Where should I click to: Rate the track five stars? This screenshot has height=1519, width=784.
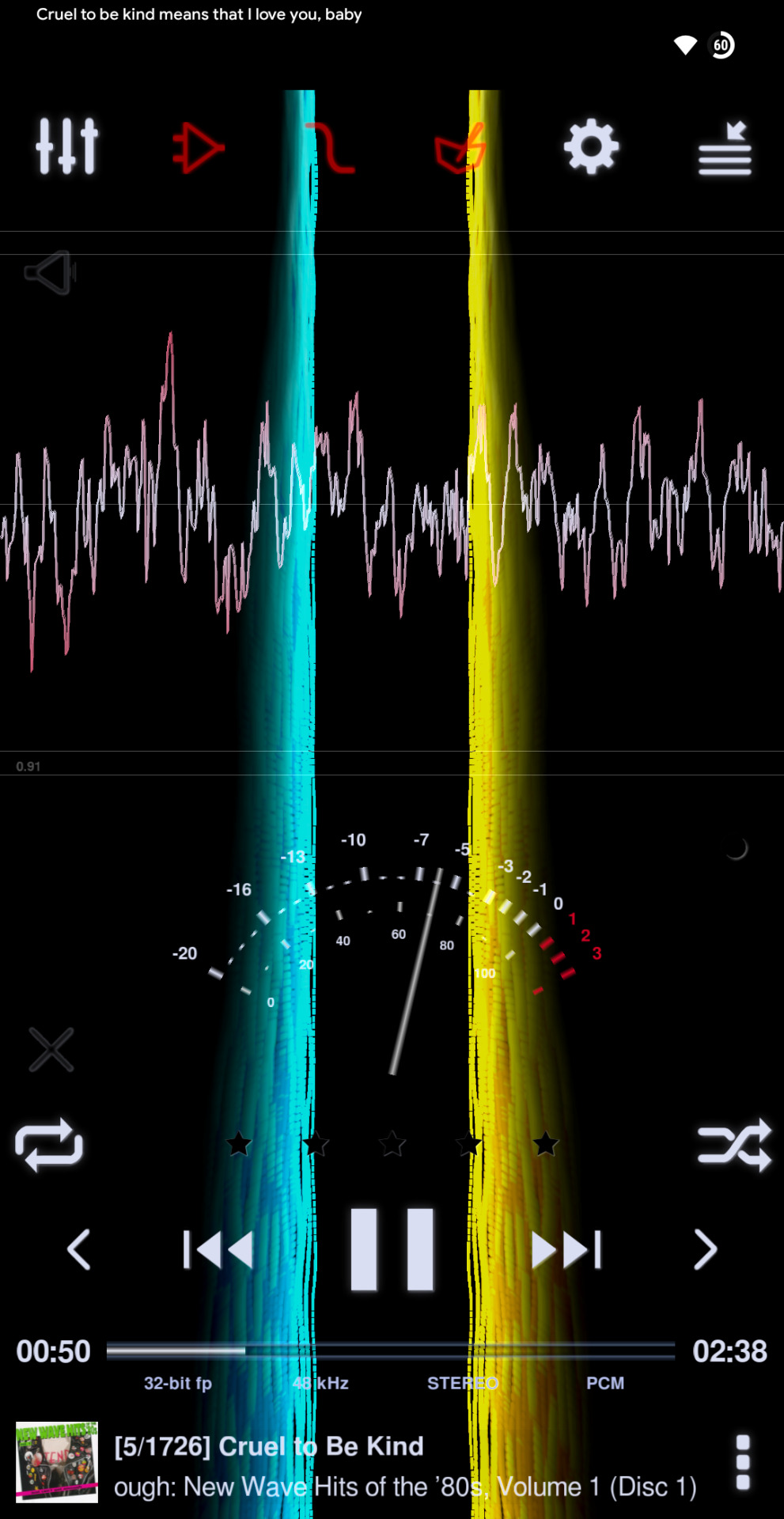pos(545,1144)
